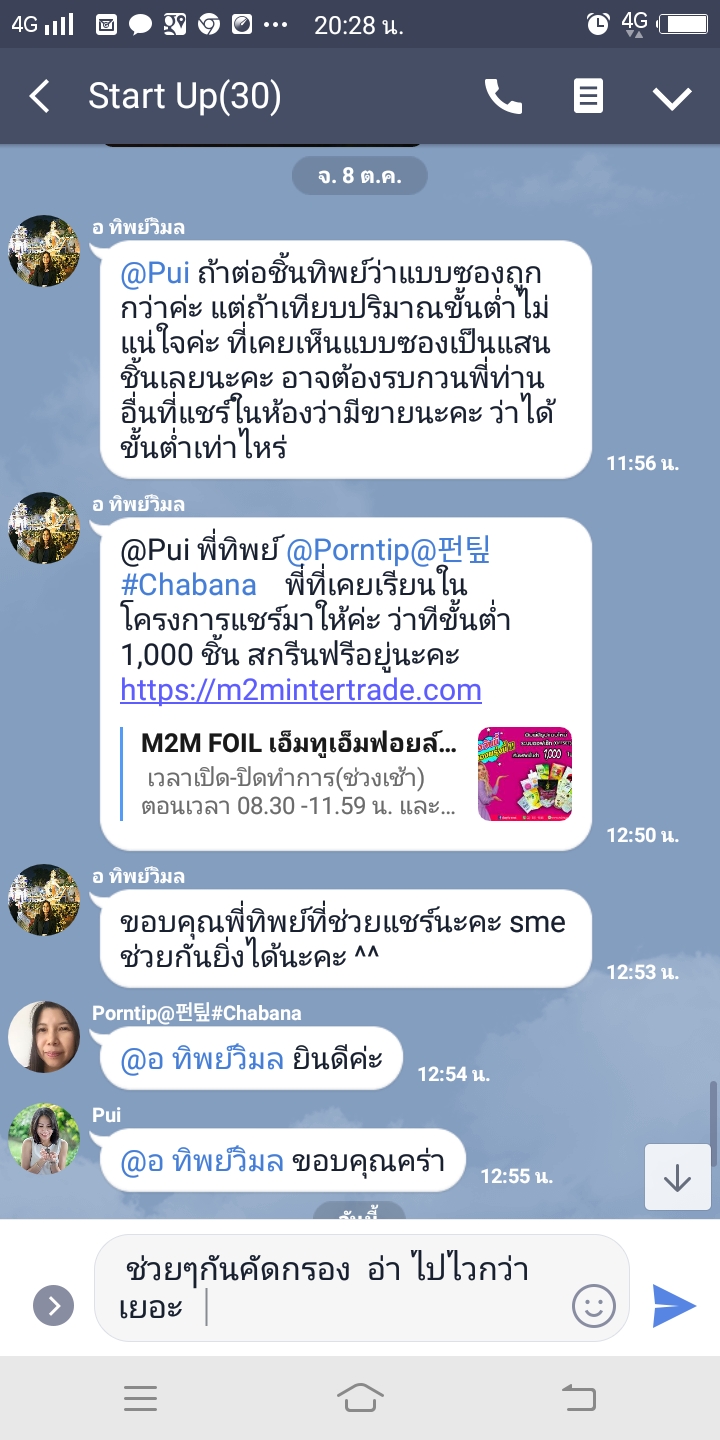Go to the system home screen

360,1397
